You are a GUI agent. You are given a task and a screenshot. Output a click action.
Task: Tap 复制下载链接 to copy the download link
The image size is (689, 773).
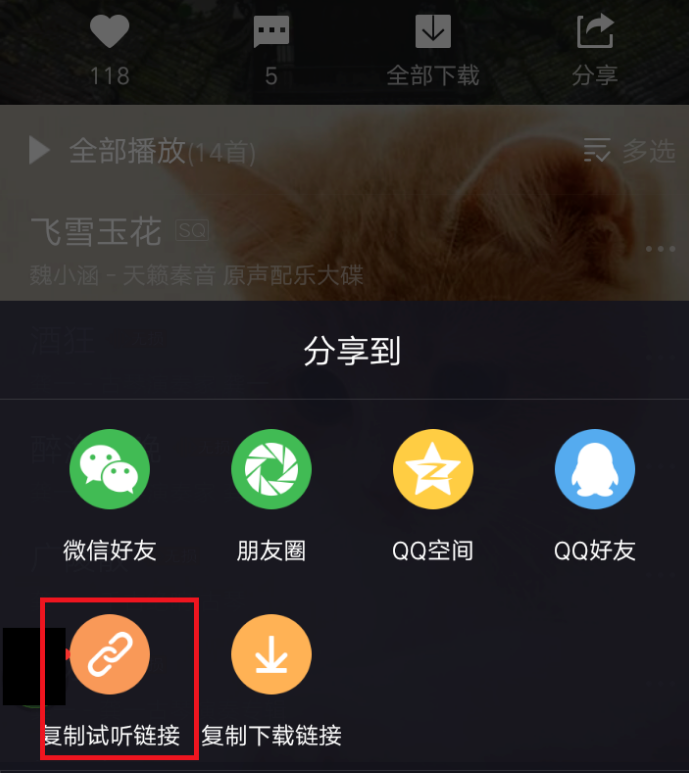click(x=271, y=656)
